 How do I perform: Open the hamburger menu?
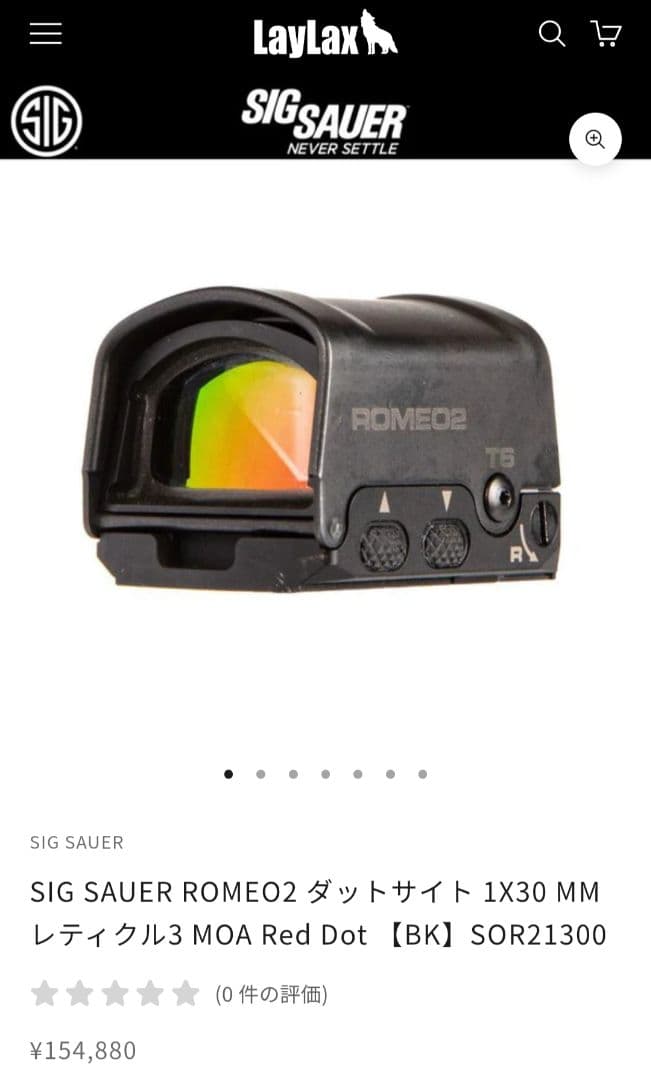coord(45,34)
